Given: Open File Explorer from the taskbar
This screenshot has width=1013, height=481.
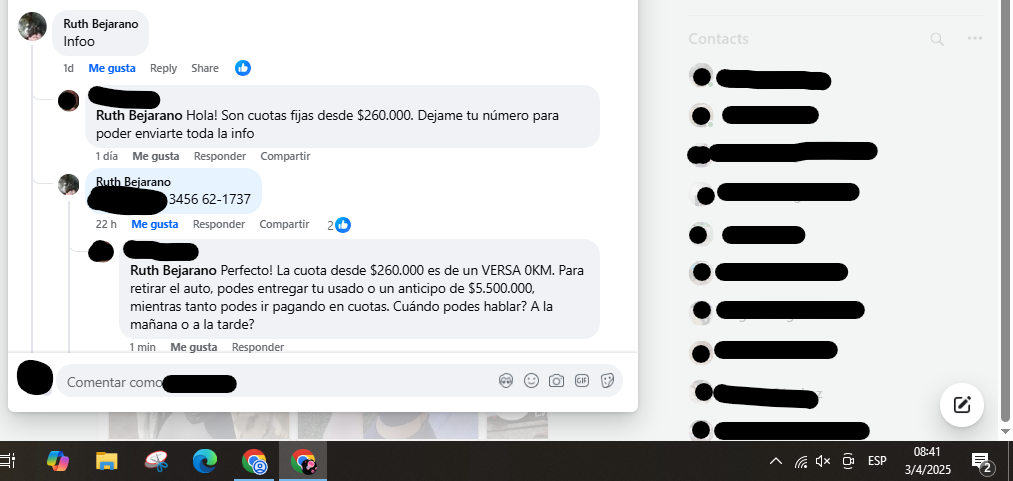Looking at the screenshot, I should [107, 461].
